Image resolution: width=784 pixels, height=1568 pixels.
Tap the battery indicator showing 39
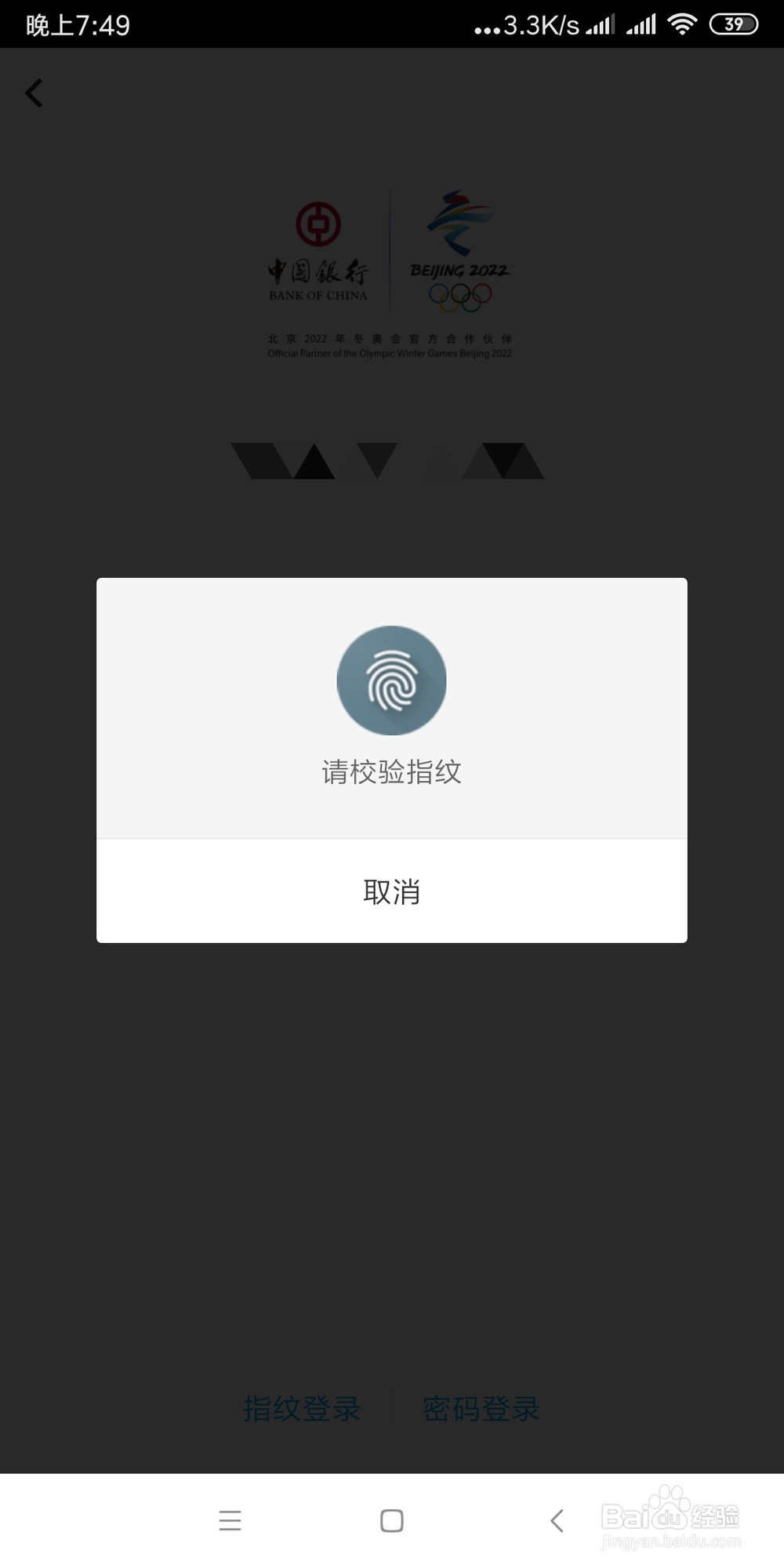[x=732, y=24]
